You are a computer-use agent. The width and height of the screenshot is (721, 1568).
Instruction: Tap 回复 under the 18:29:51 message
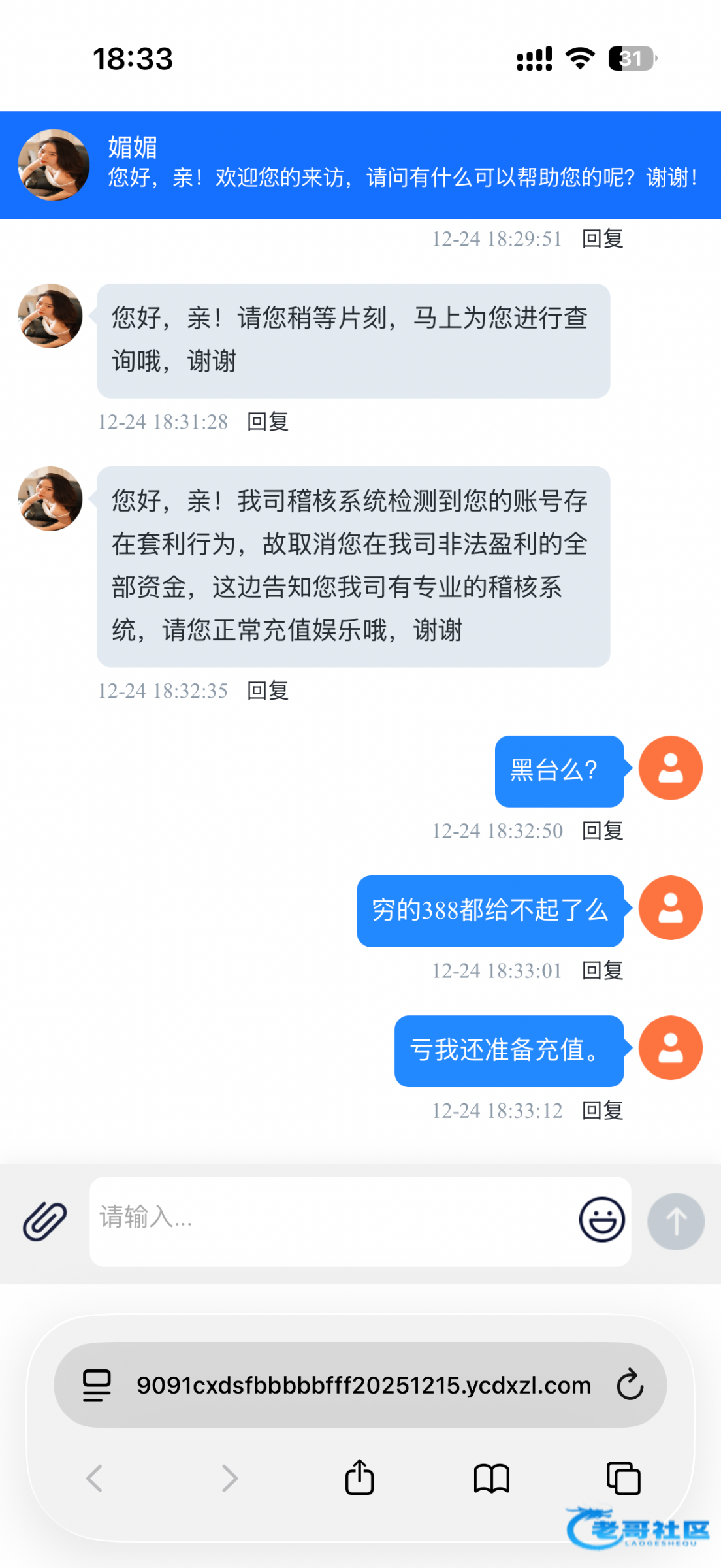pyautogui.click(x=602, y=239)
